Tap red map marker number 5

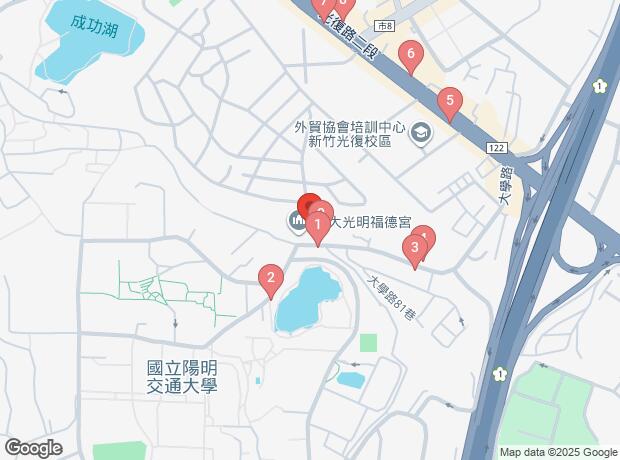tap(450, 101)
